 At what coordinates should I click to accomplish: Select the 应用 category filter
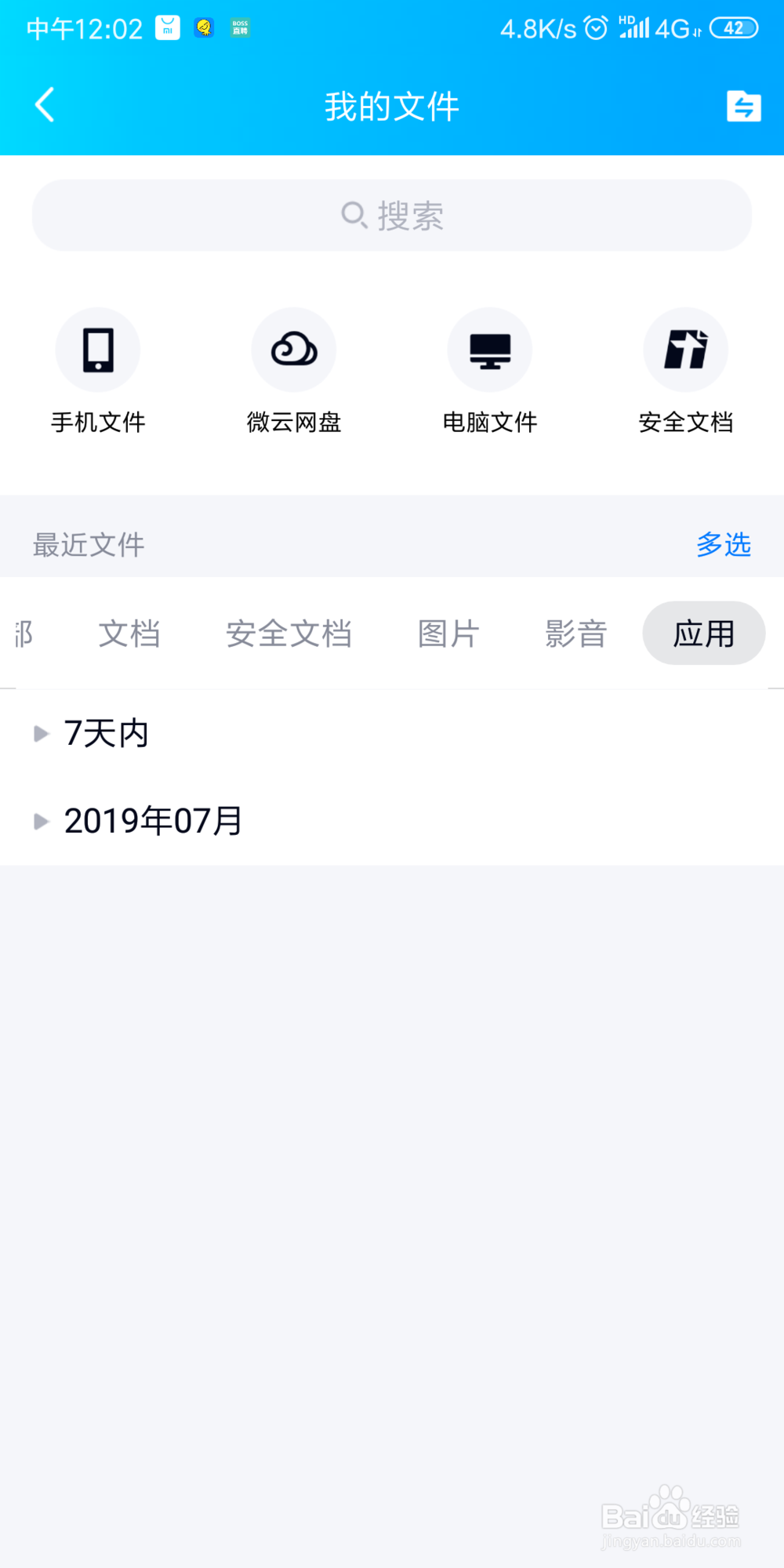click(x=703, y=633)
